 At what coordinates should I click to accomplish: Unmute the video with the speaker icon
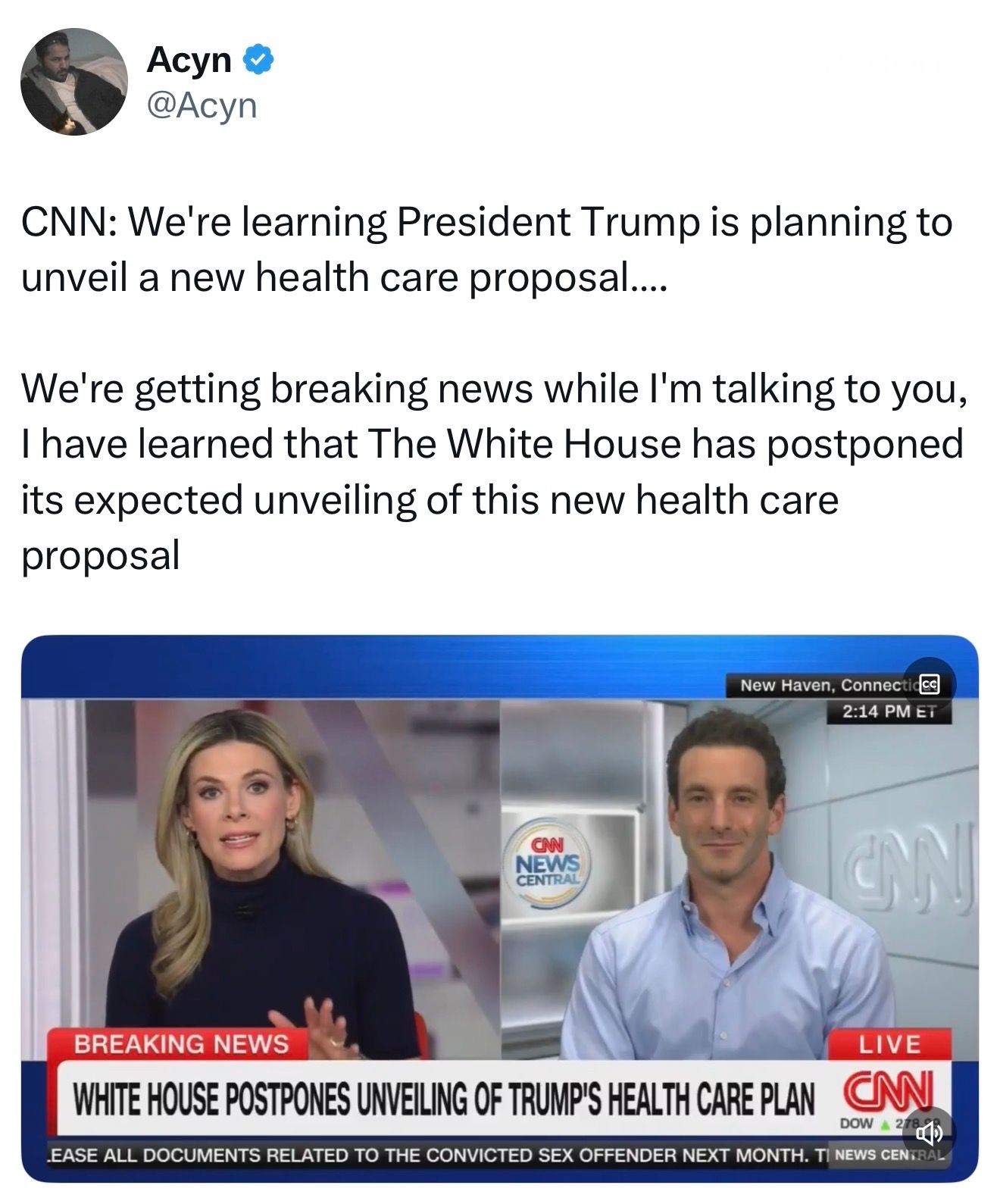[929, 1134]
